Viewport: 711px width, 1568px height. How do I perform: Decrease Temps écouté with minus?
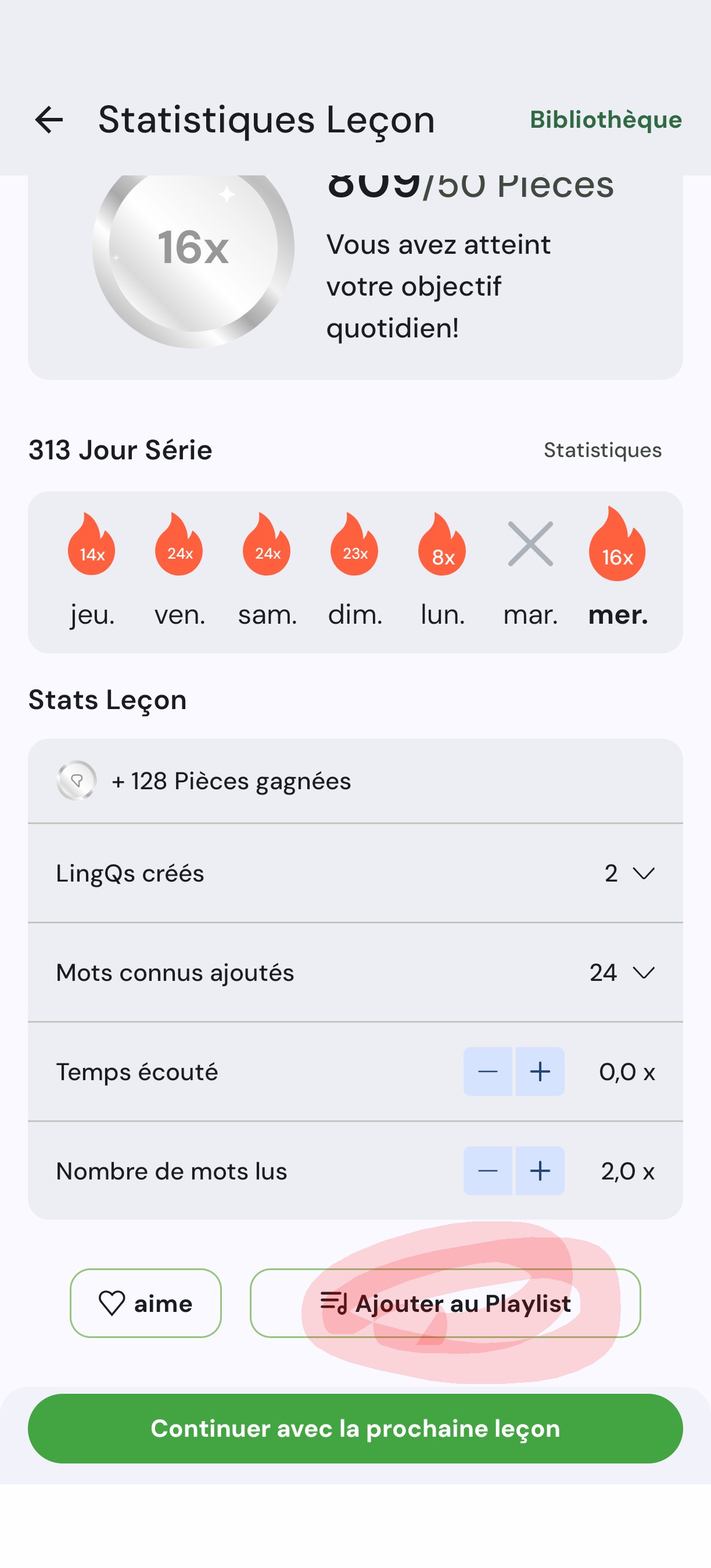[x=487, y=1071]
